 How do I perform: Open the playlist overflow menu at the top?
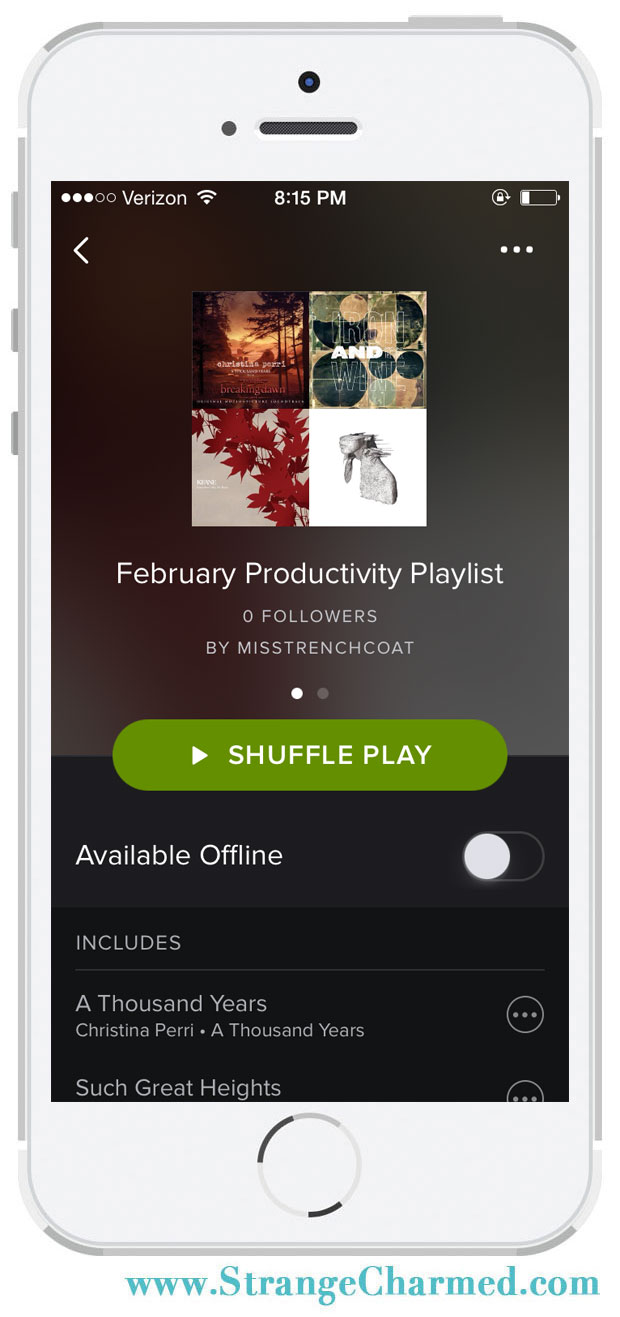tap(516, 250)
